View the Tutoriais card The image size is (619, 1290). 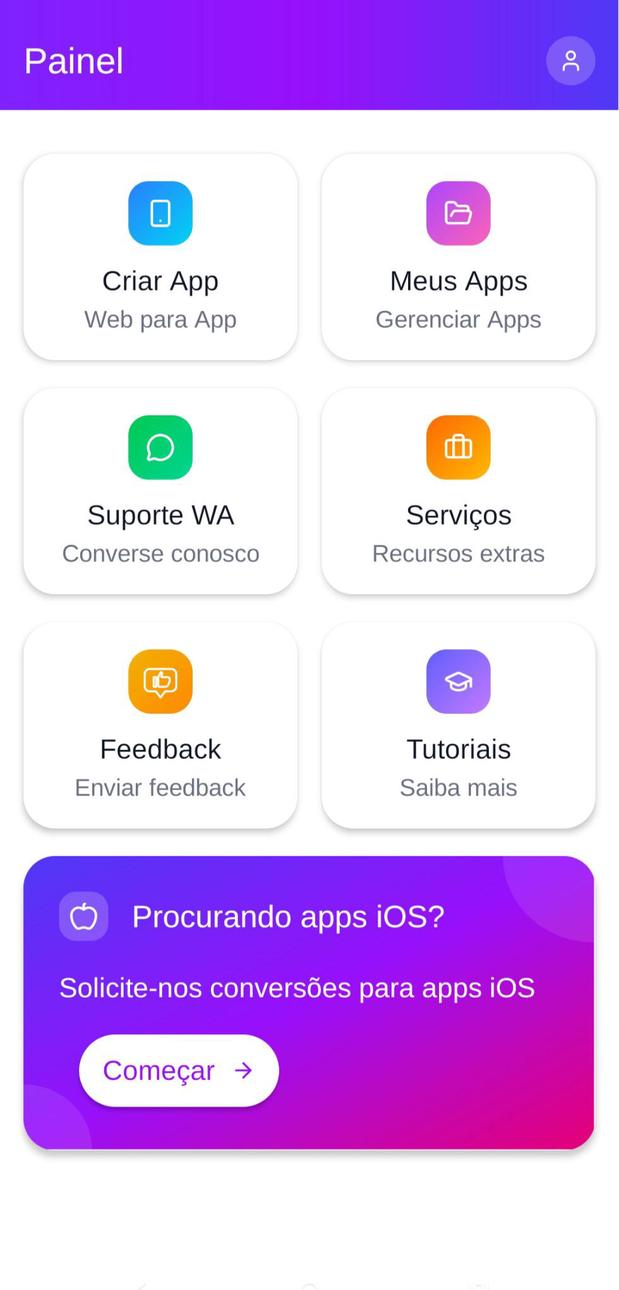point(458,725)
